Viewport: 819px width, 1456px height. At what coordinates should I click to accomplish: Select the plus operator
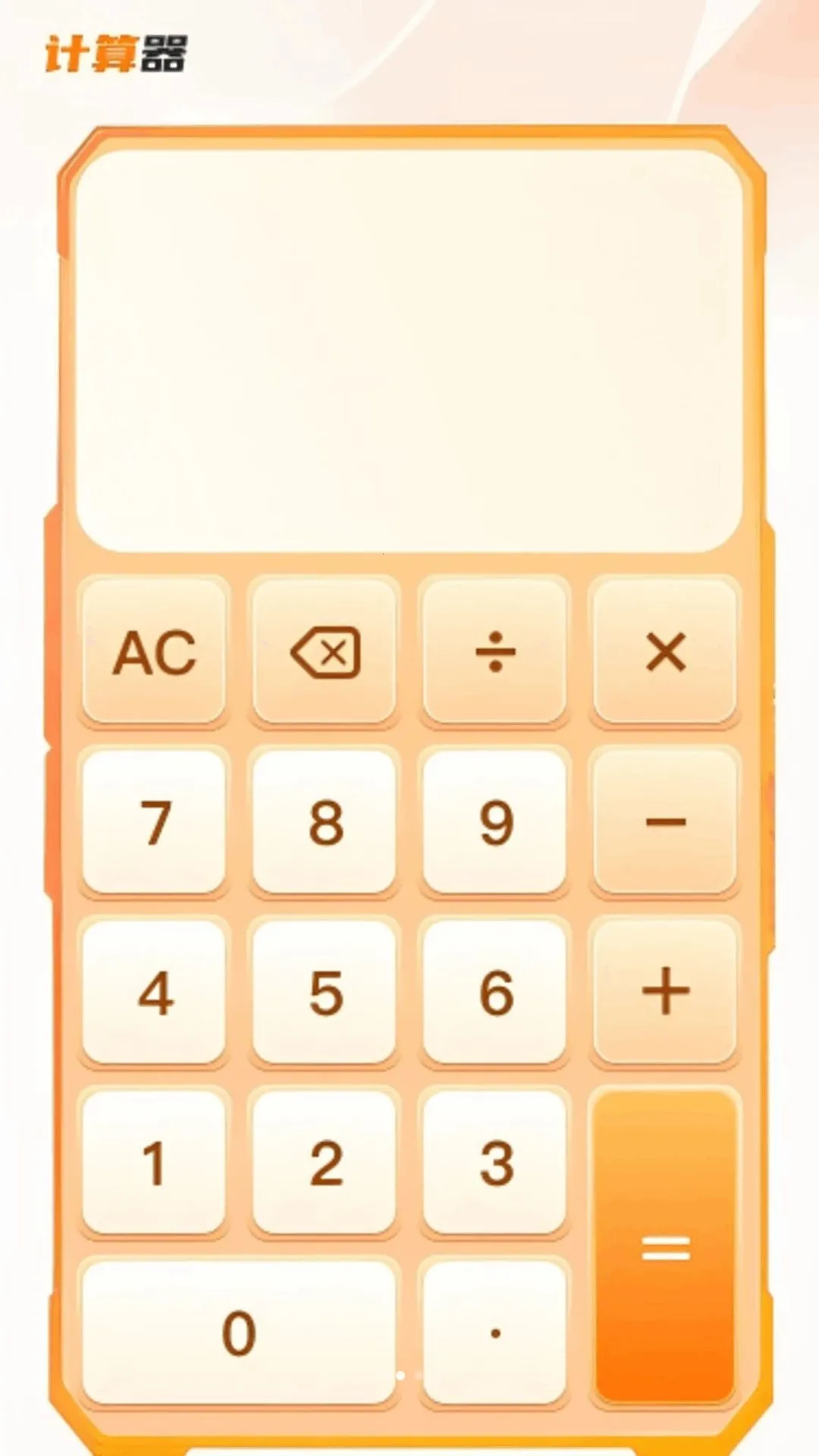point(666,992)
